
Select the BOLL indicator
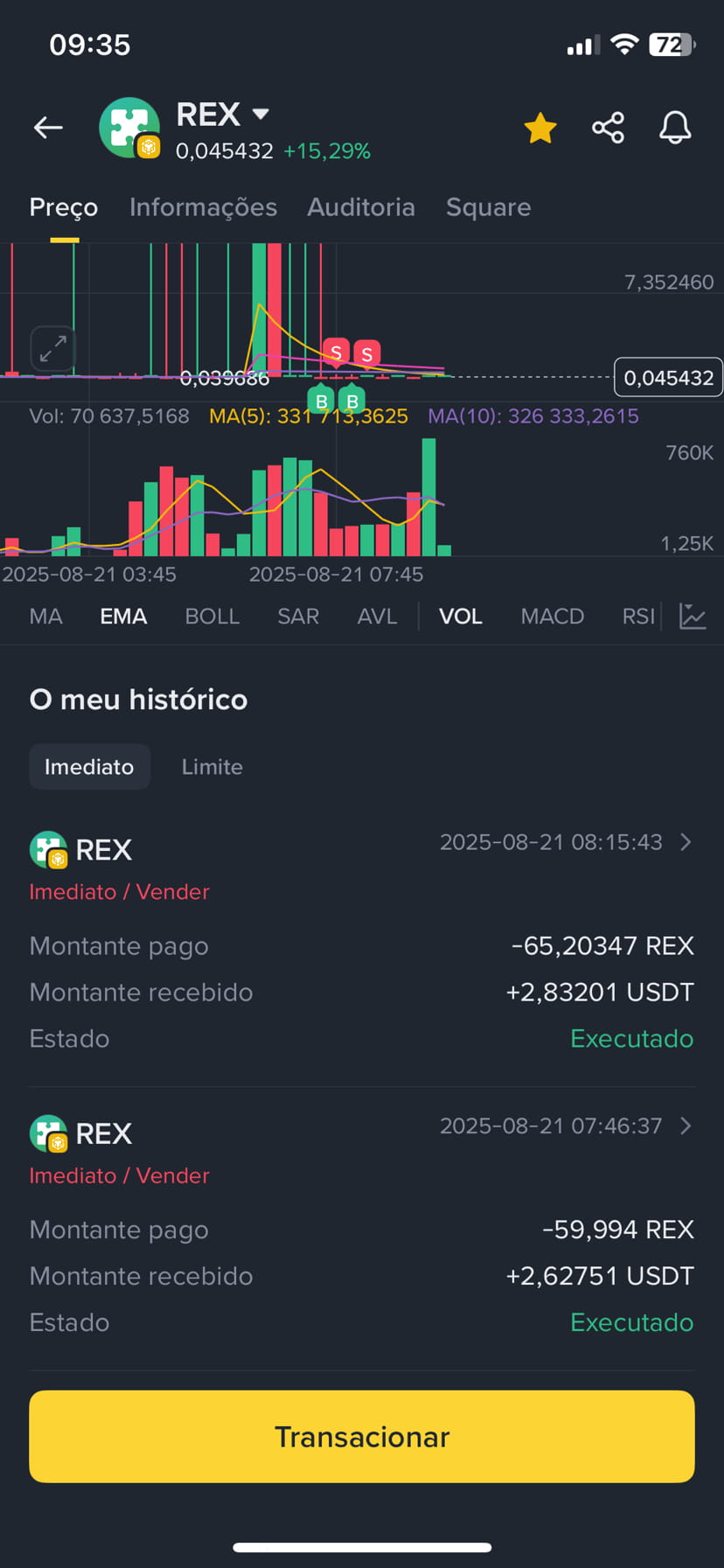point(212,617)
